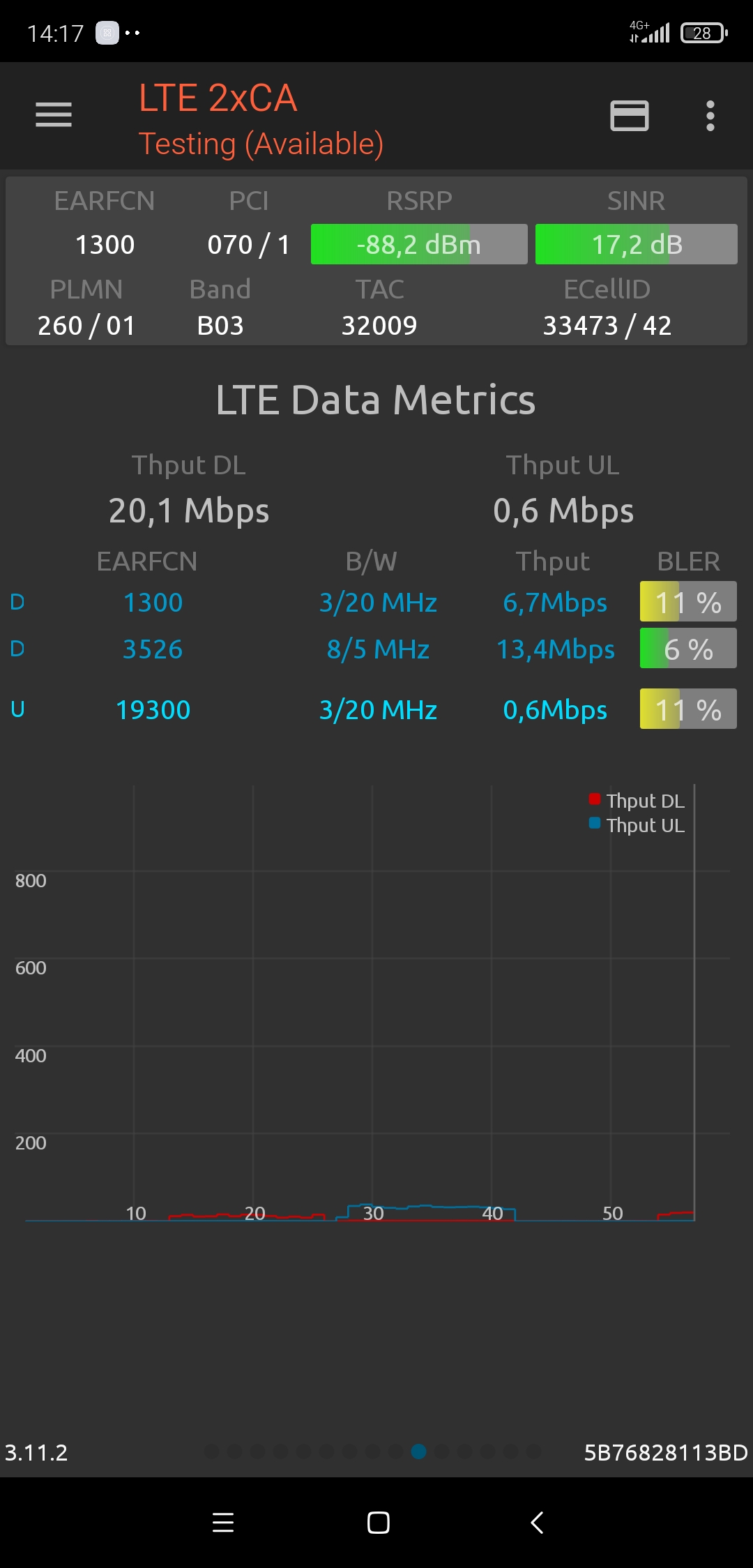Image resolution: width=753 pixels, height=1568 pixels.
Task: Go back with system back button
Action: click(x=536, y=1522)
